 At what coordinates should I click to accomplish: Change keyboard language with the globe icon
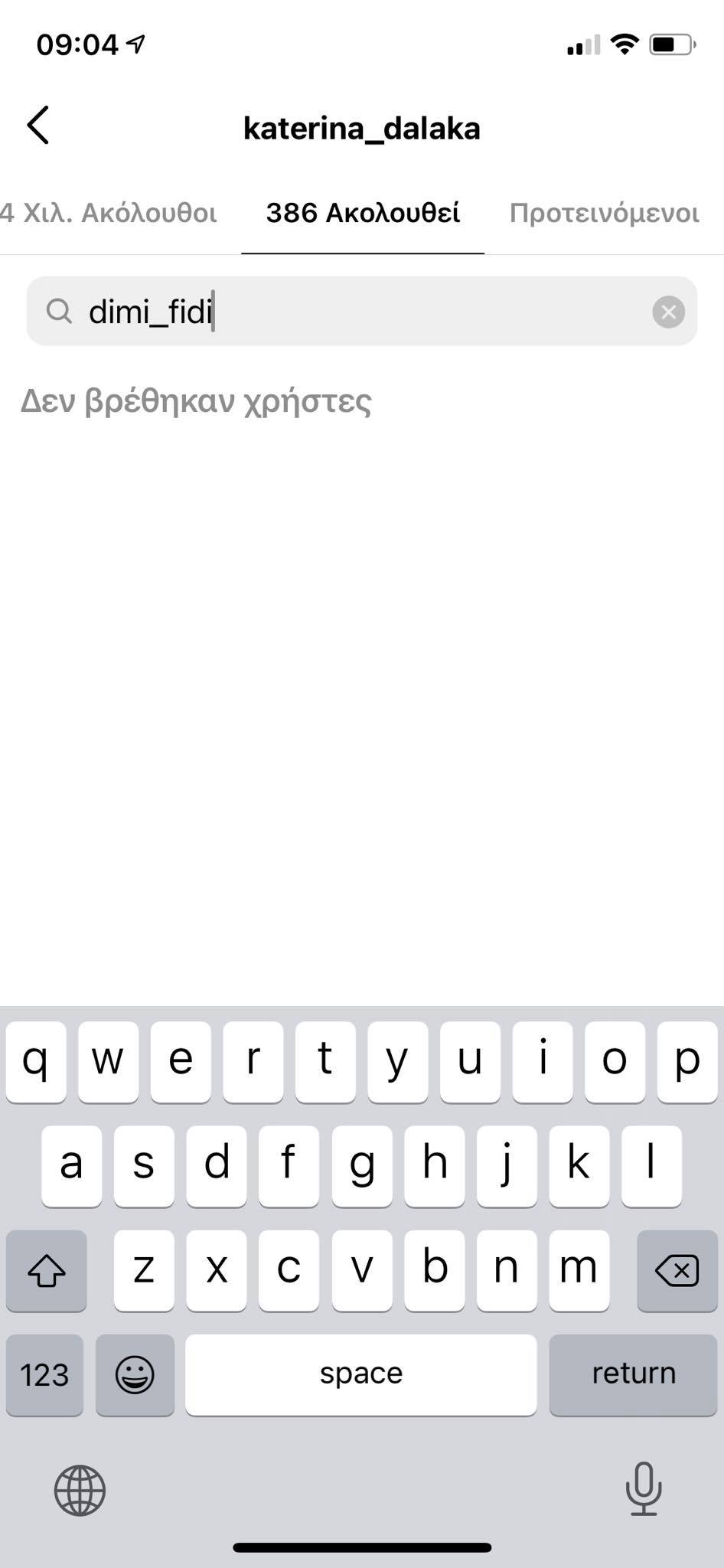[80, 1490]
